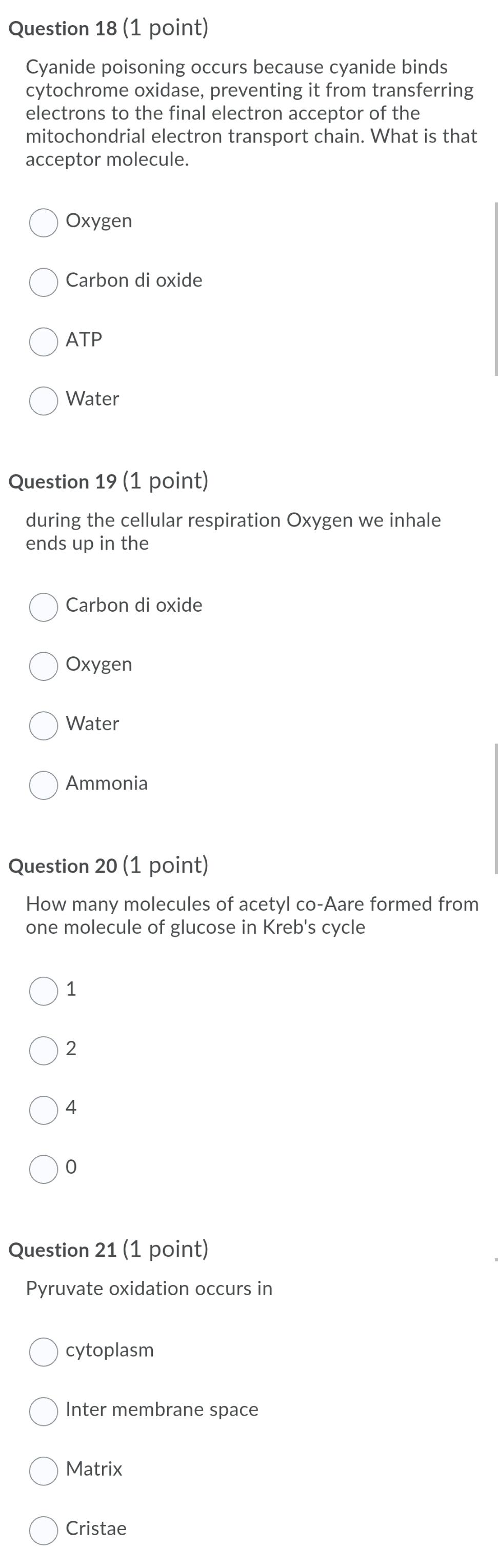This screenshot has height=1568, width=498.
Task: Mark Water as answer to Question 19
Action: pyautogui.click(x=44, y=725)
